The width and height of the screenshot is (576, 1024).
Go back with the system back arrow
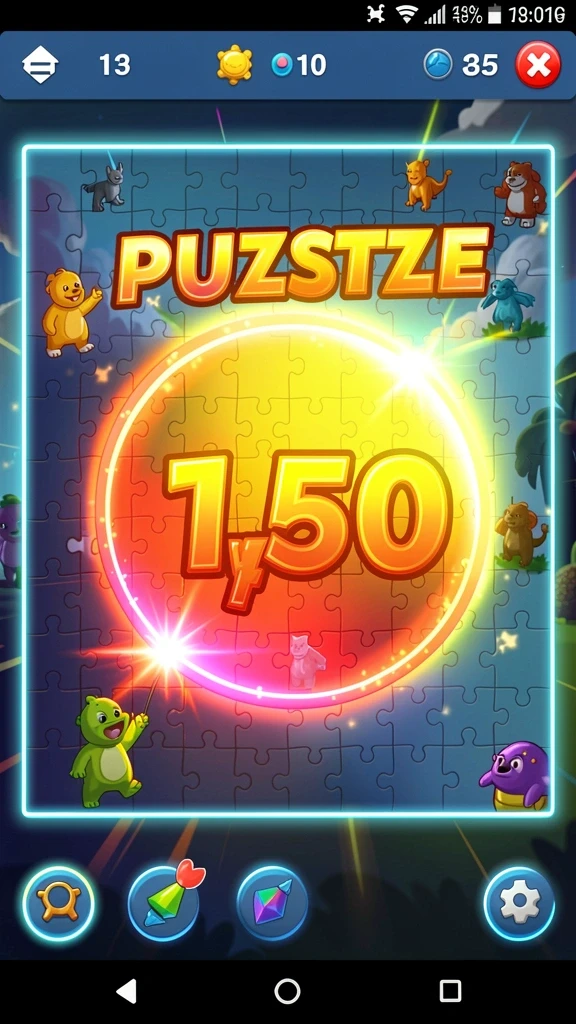coord(127,991)
